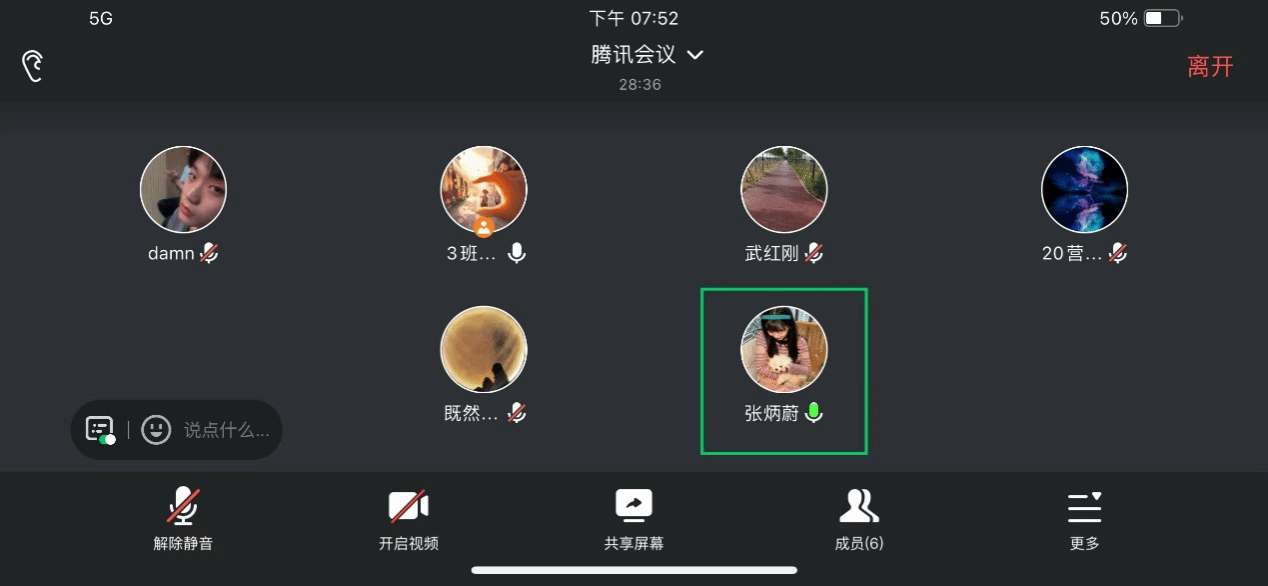The height and width of the screenshot is (586, 1268).
Task: Switch audio output with the ear icon
Action: [x=33, y=67]
